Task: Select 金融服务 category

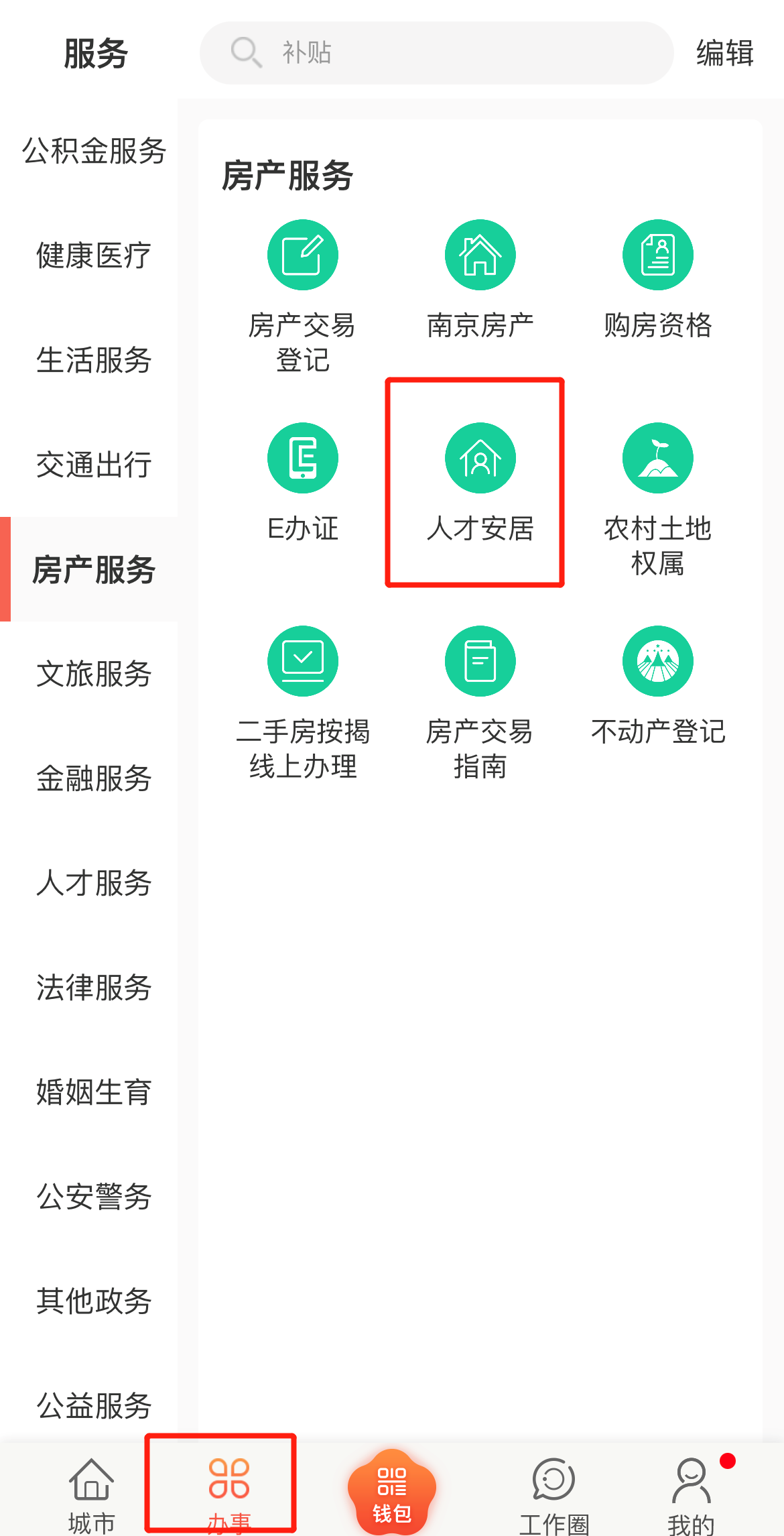Action: 94,778
